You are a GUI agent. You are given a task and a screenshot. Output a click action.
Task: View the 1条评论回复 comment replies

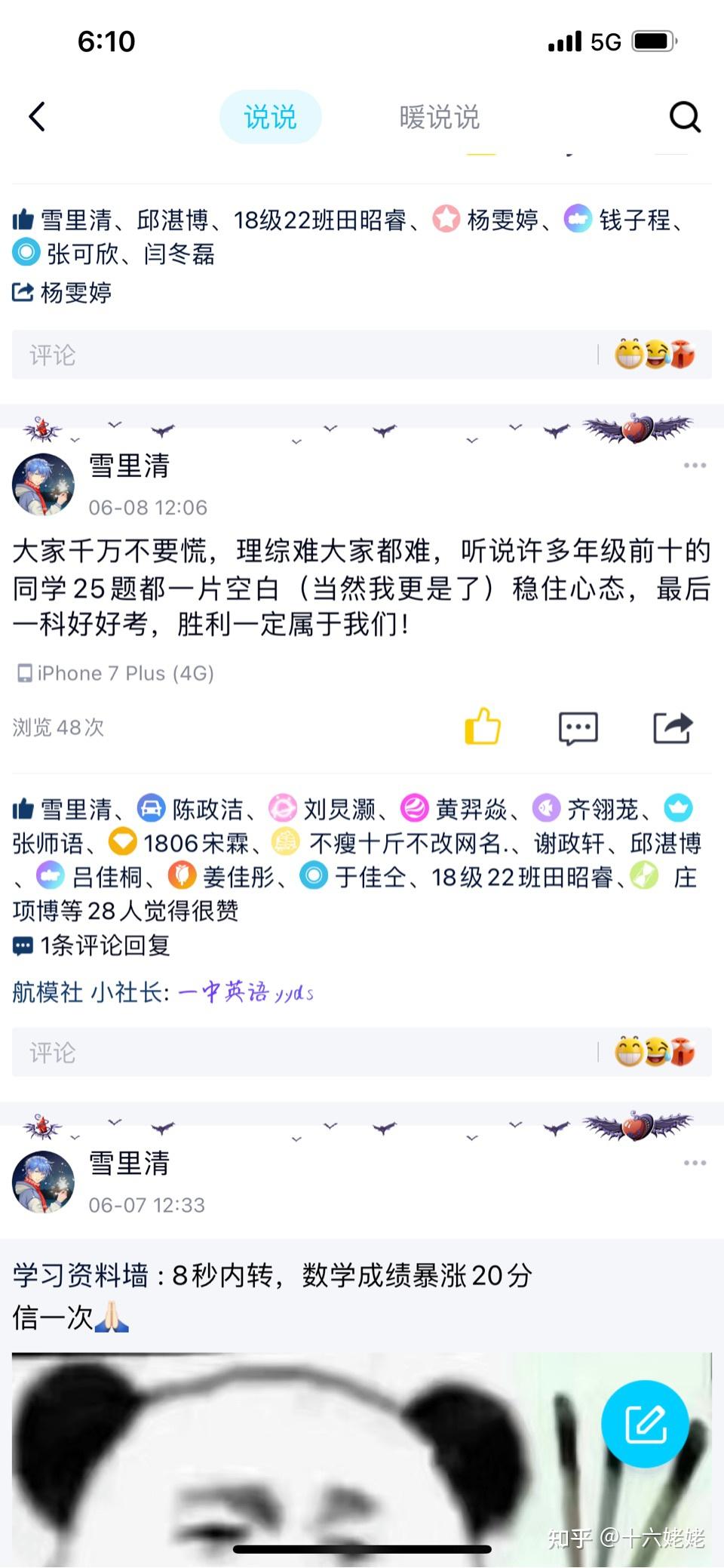(x=104, y=945)
